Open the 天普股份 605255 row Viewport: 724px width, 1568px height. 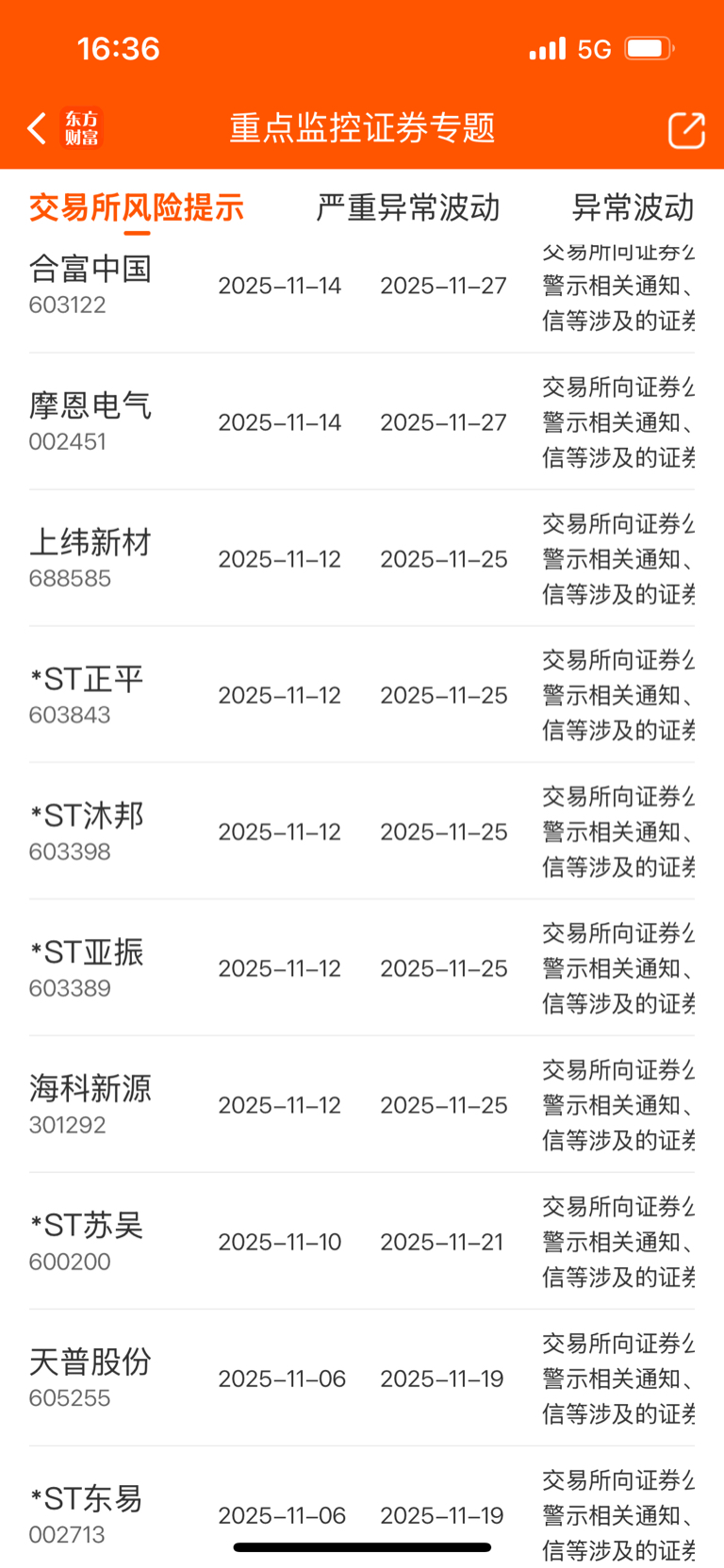point(362,1378)
